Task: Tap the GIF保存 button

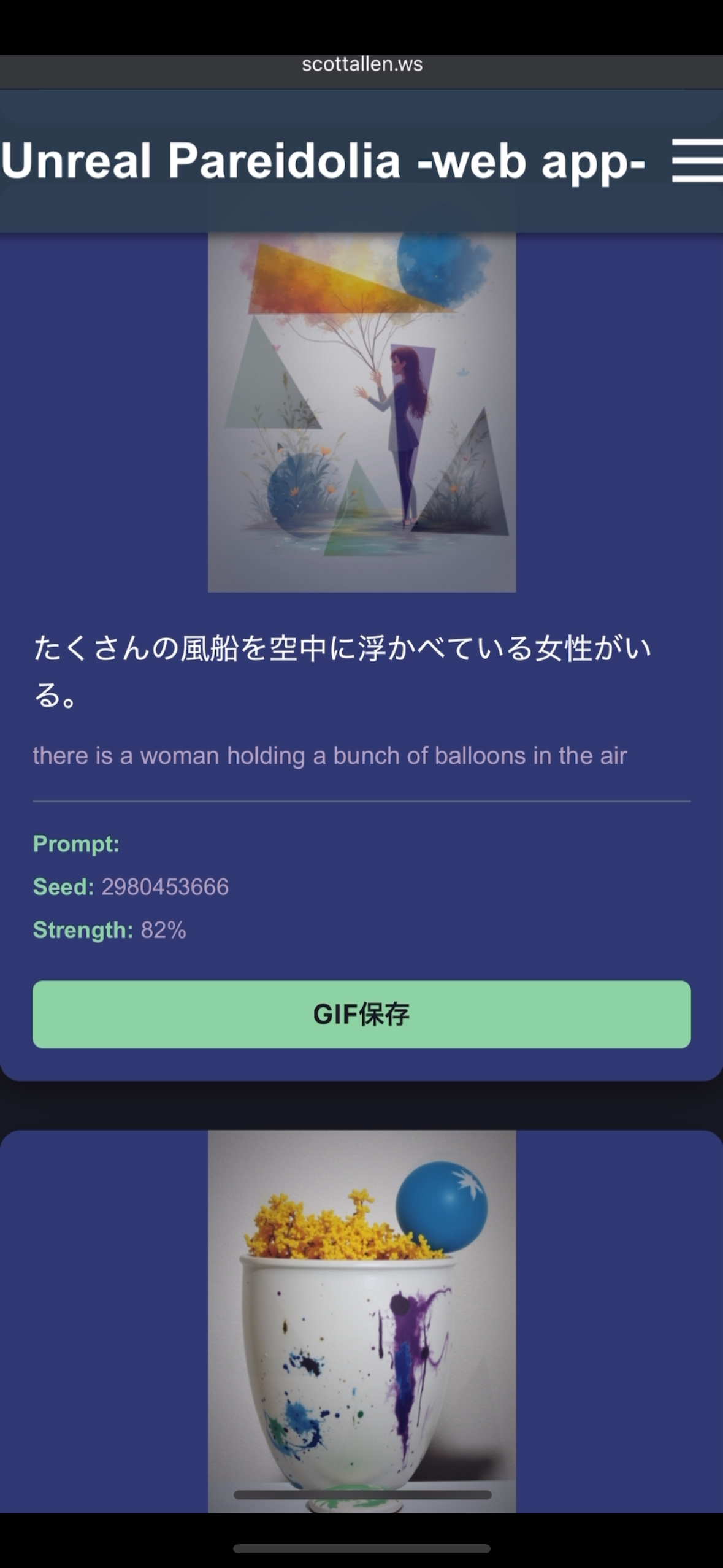Action: pos(361,1014)
